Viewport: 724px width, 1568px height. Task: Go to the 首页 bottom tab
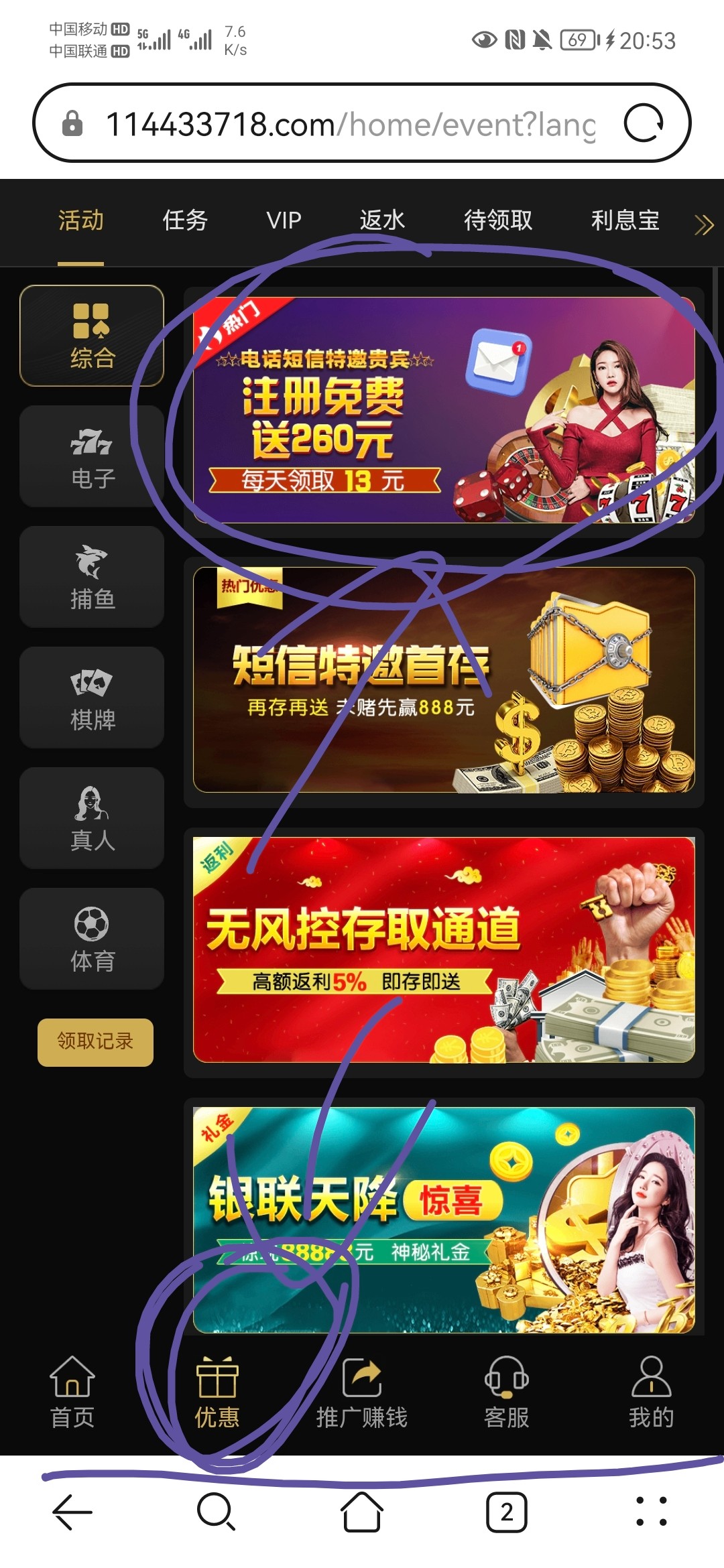72,1391
